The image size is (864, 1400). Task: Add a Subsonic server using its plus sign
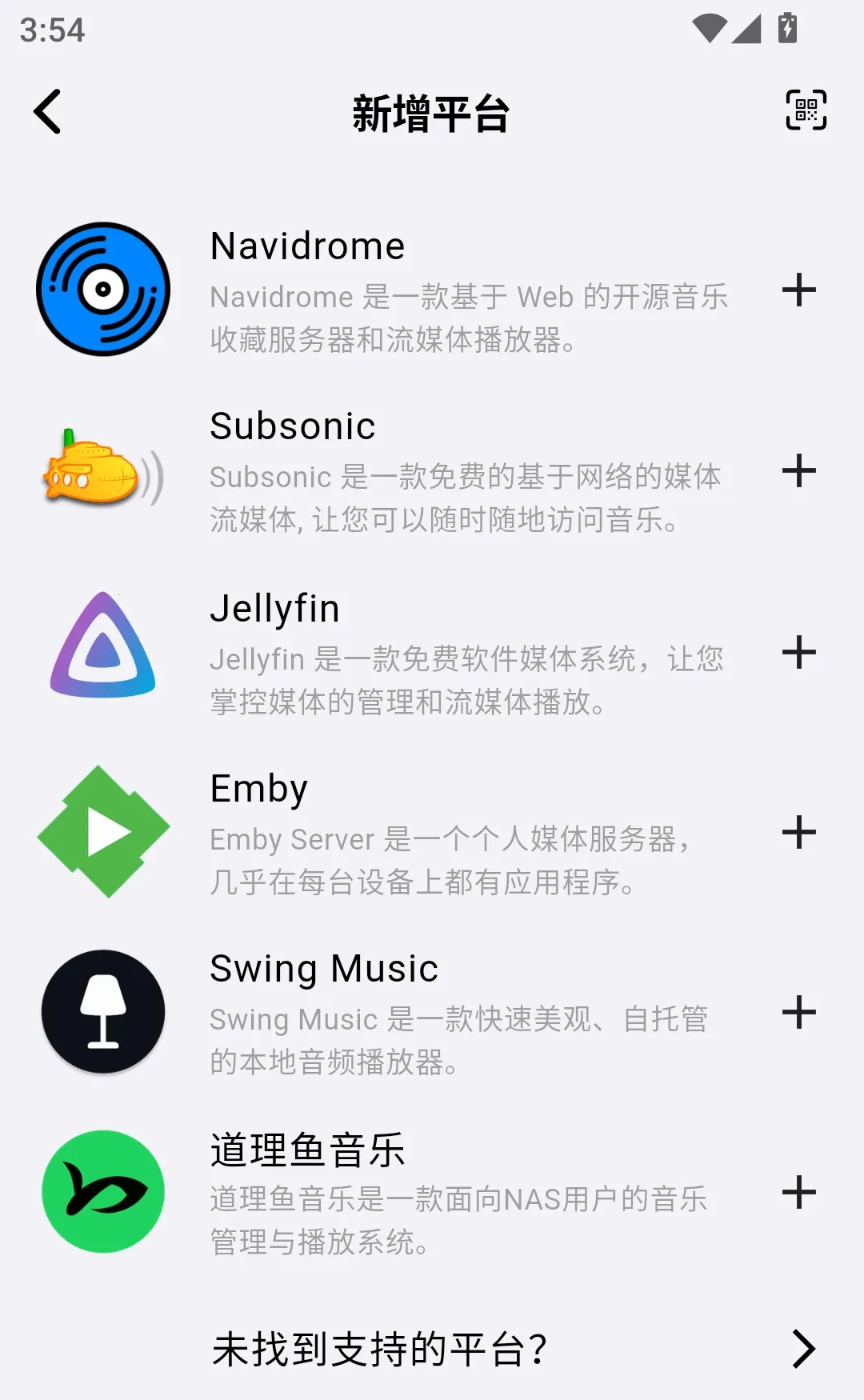coord(799,472)
